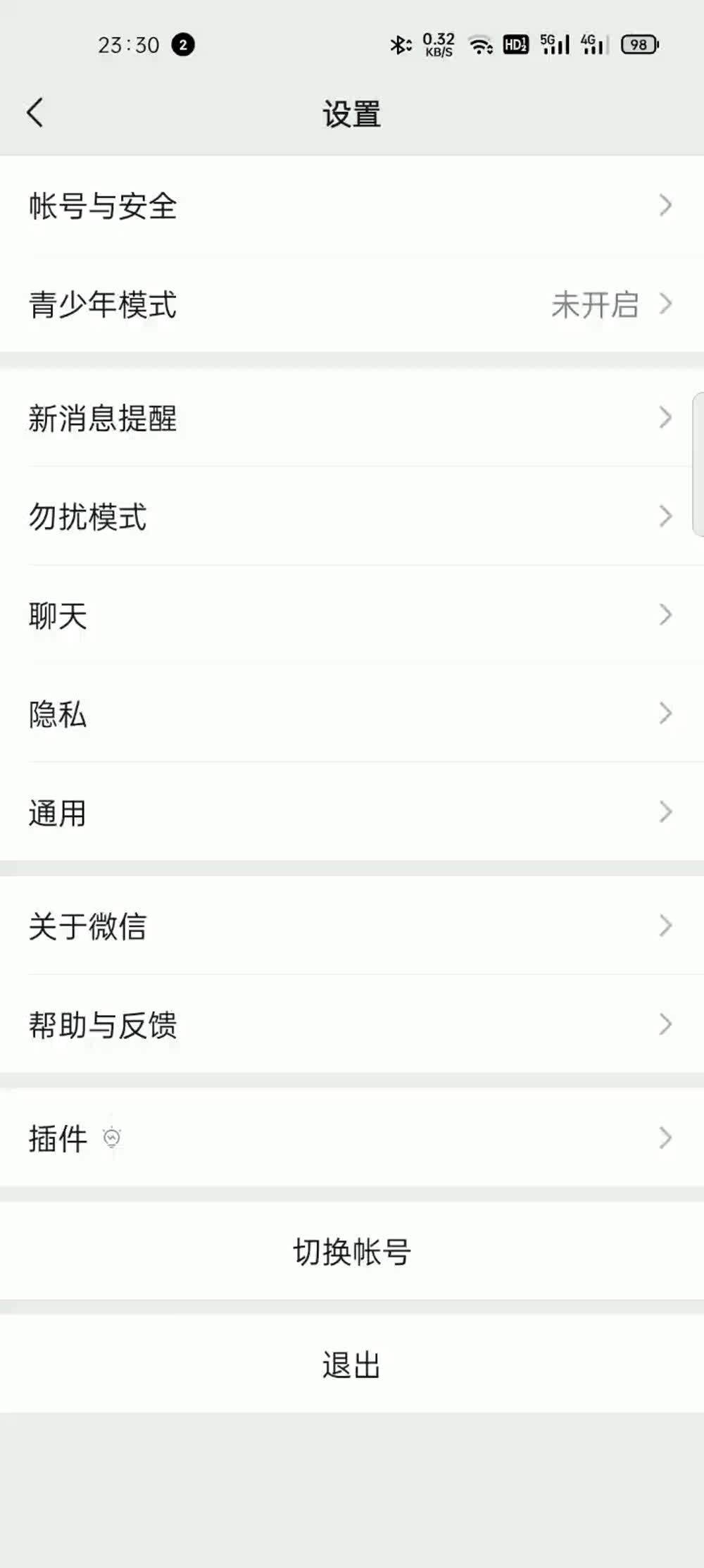Click the 5G signal icon

(x=555, y=44)
